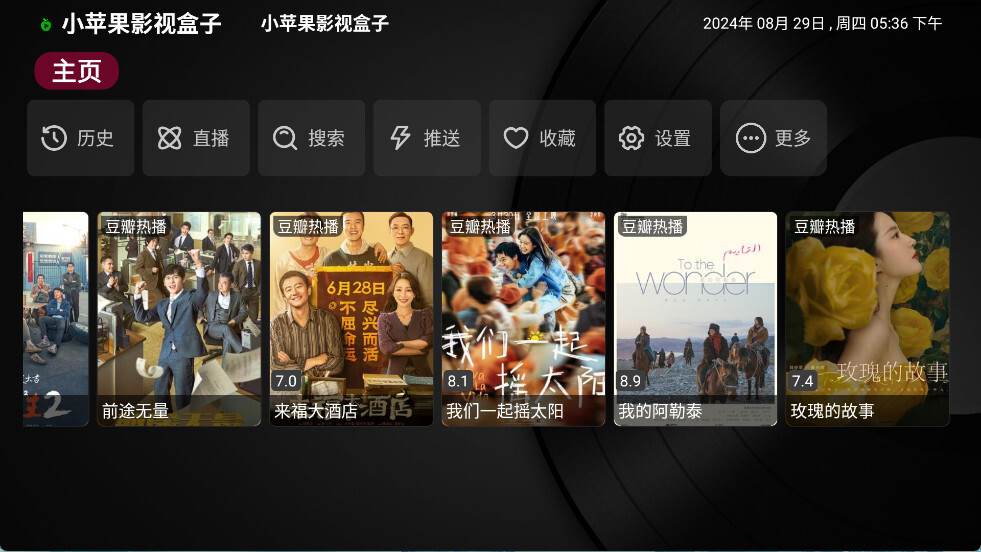The width and height of the screenshot is (981, 552).
Task: Open 直播 live channels
Action: pos(195,138)
